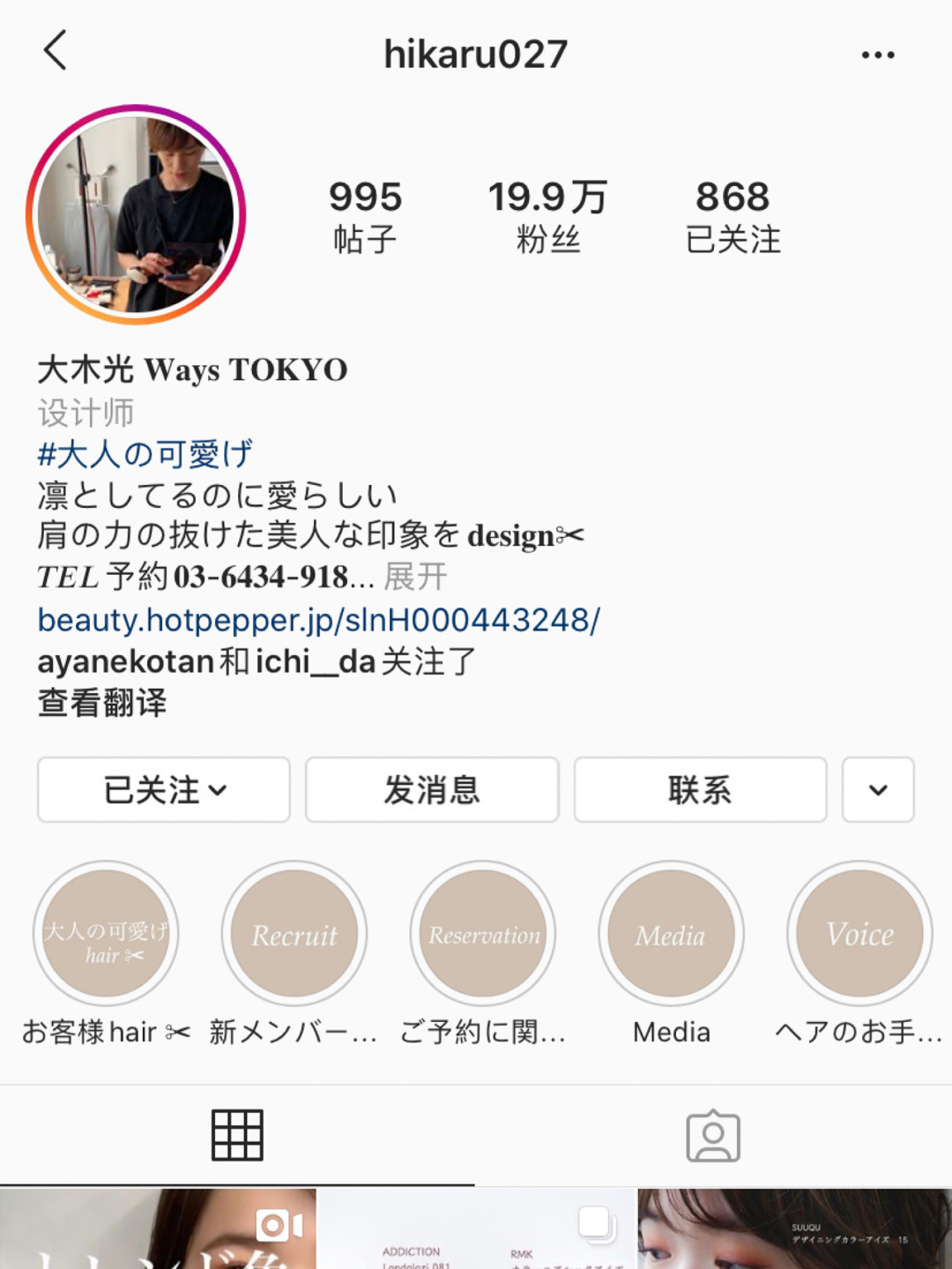Tap 查看翻译 to translate the bio
This screenshot has width=952, height=1269.
point(102,703)
